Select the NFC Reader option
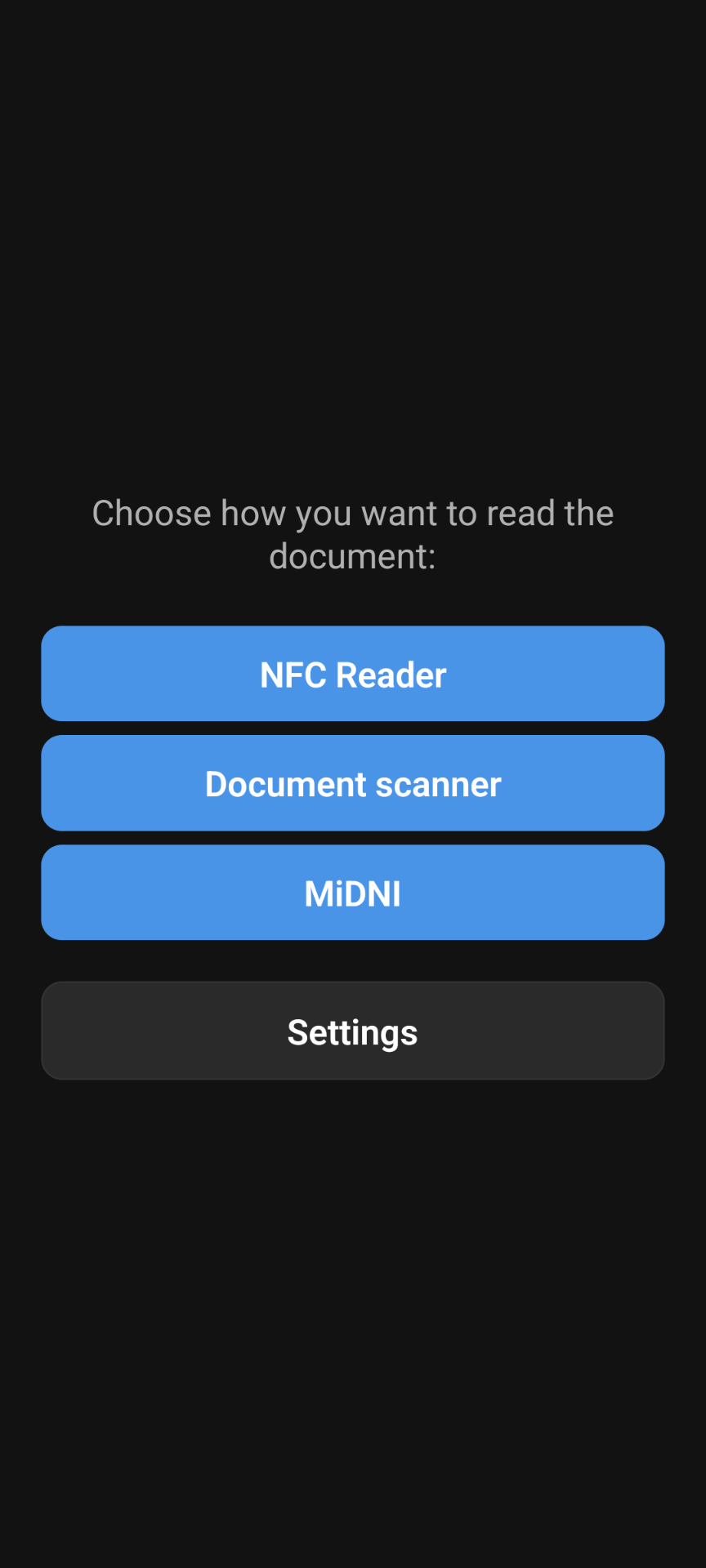The width and height of the screenshot is (706, 1568). click(353, 674)
